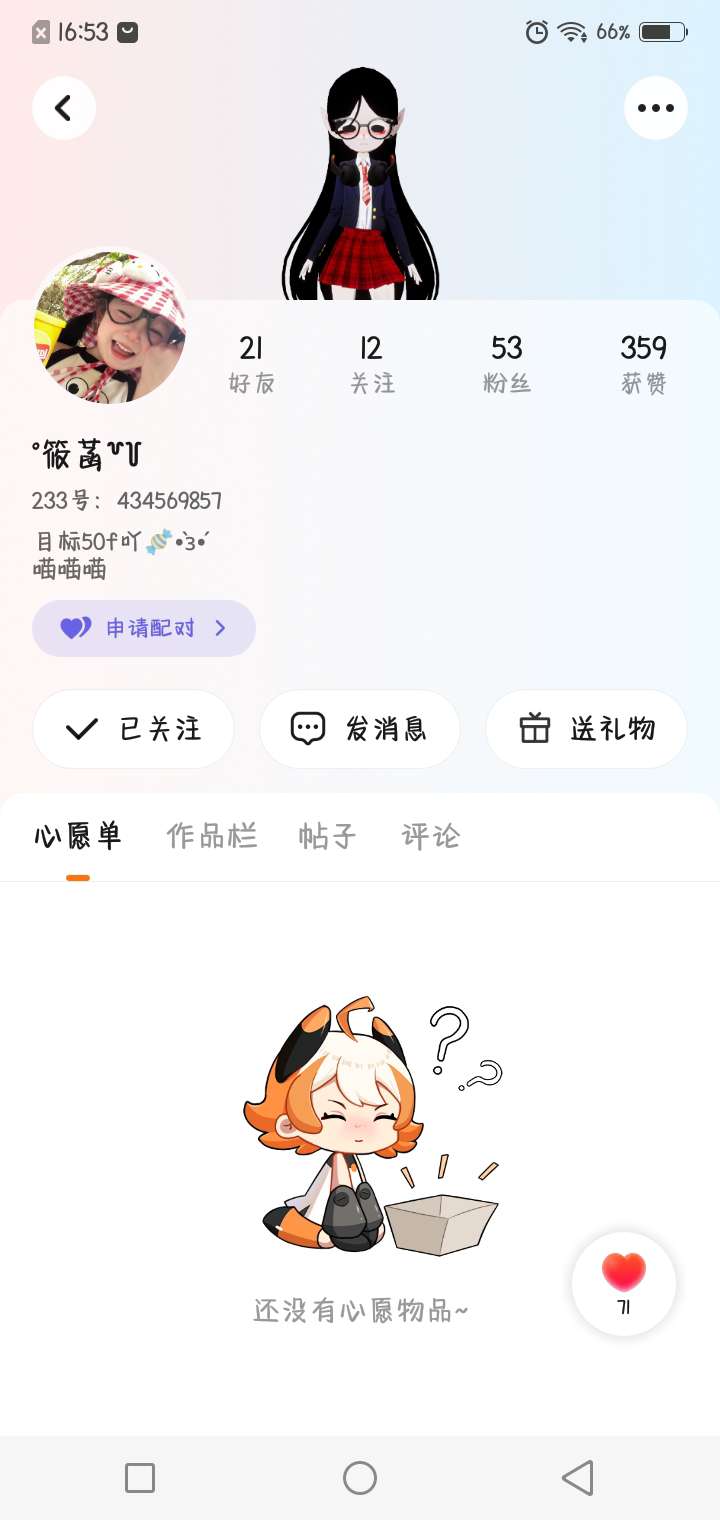
Task: Open recent apps with the square button
Action: [140, 1478]
